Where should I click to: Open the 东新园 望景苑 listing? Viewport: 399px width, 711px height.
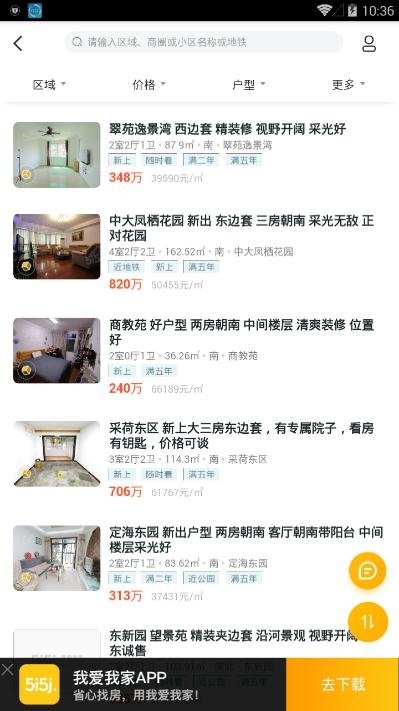(x=200, y=643)
